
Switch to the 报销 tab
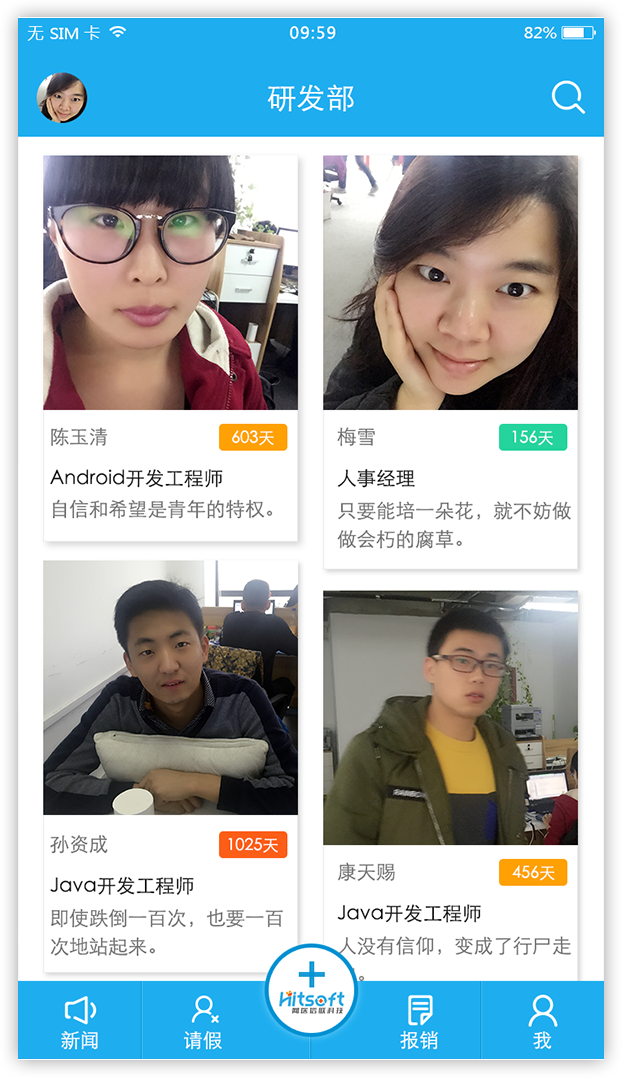(419, 1021)
